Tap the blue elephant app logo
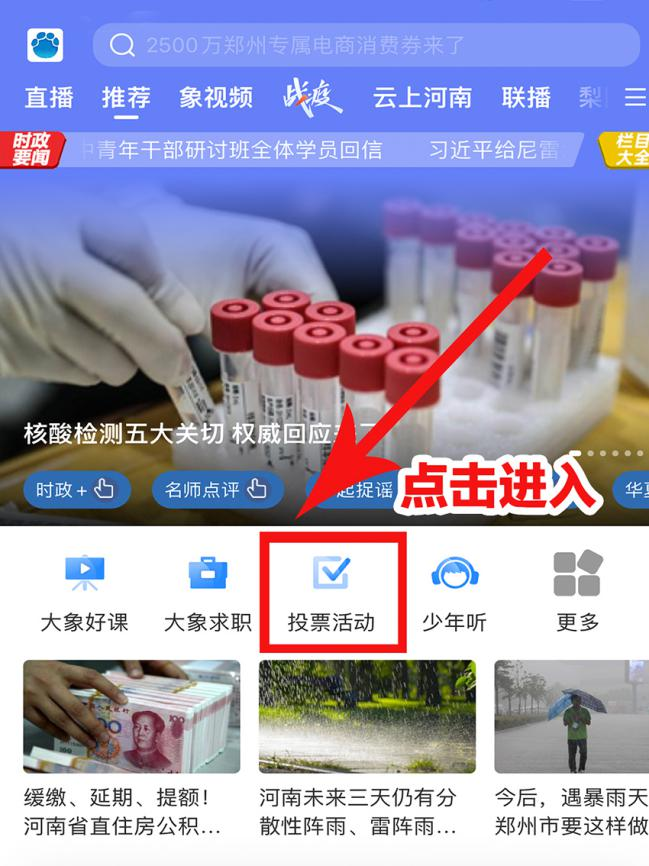The height and width of the screenshot is (866, 649). point(45,45)
